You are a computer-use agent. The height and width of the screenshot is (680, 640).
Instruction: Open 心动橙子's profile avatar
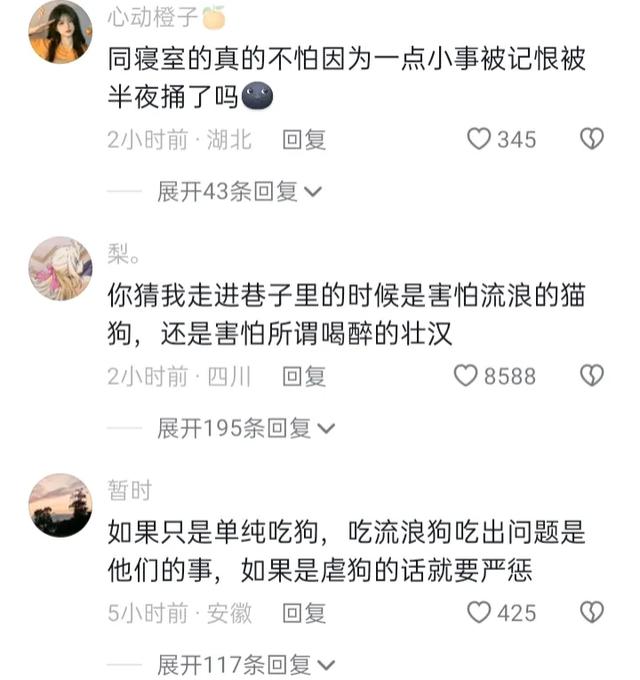click(60, 32)
